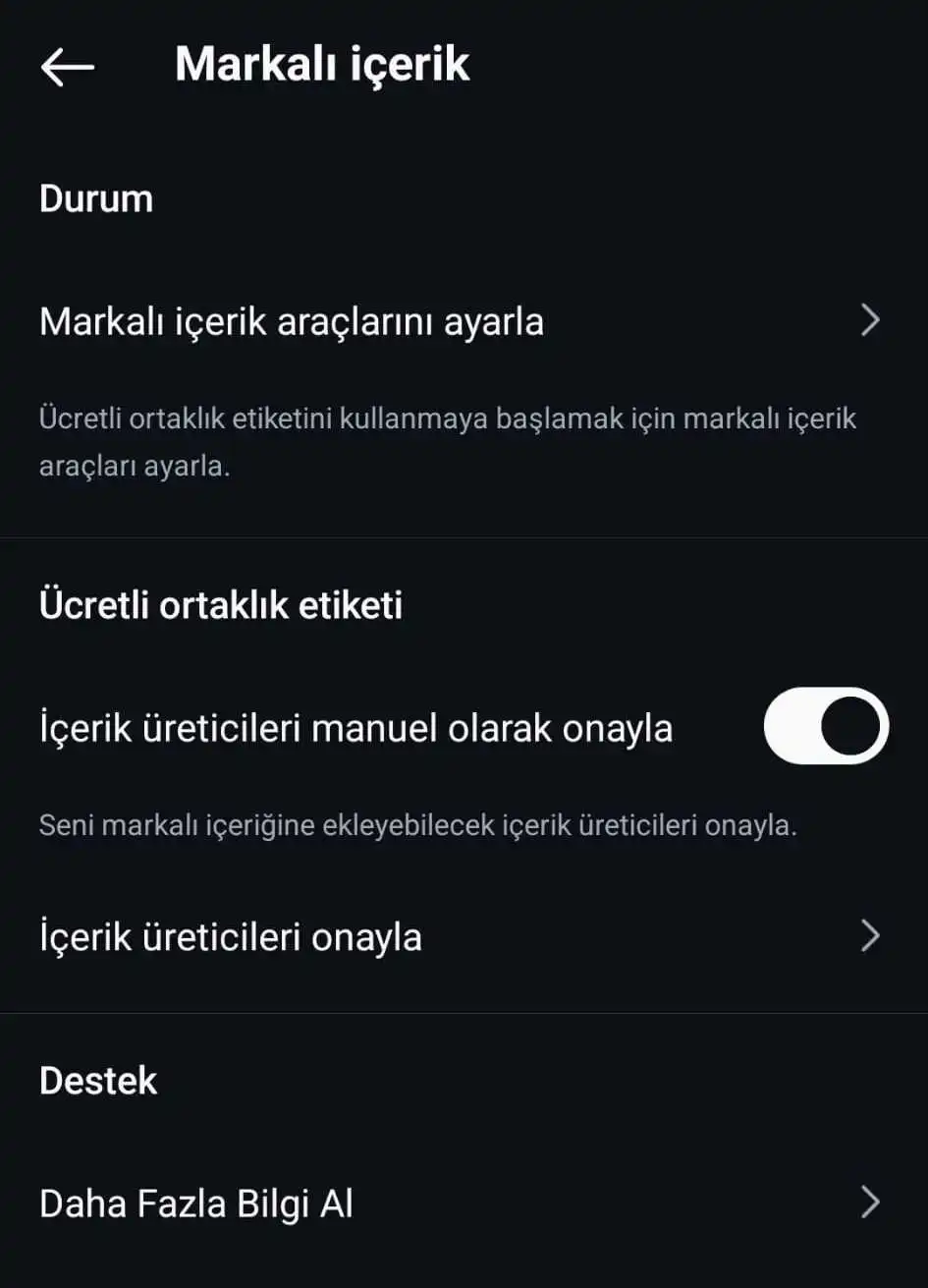The image size is (928, 1288).
Task: Tap the Destek section label
Action: 96,1081
